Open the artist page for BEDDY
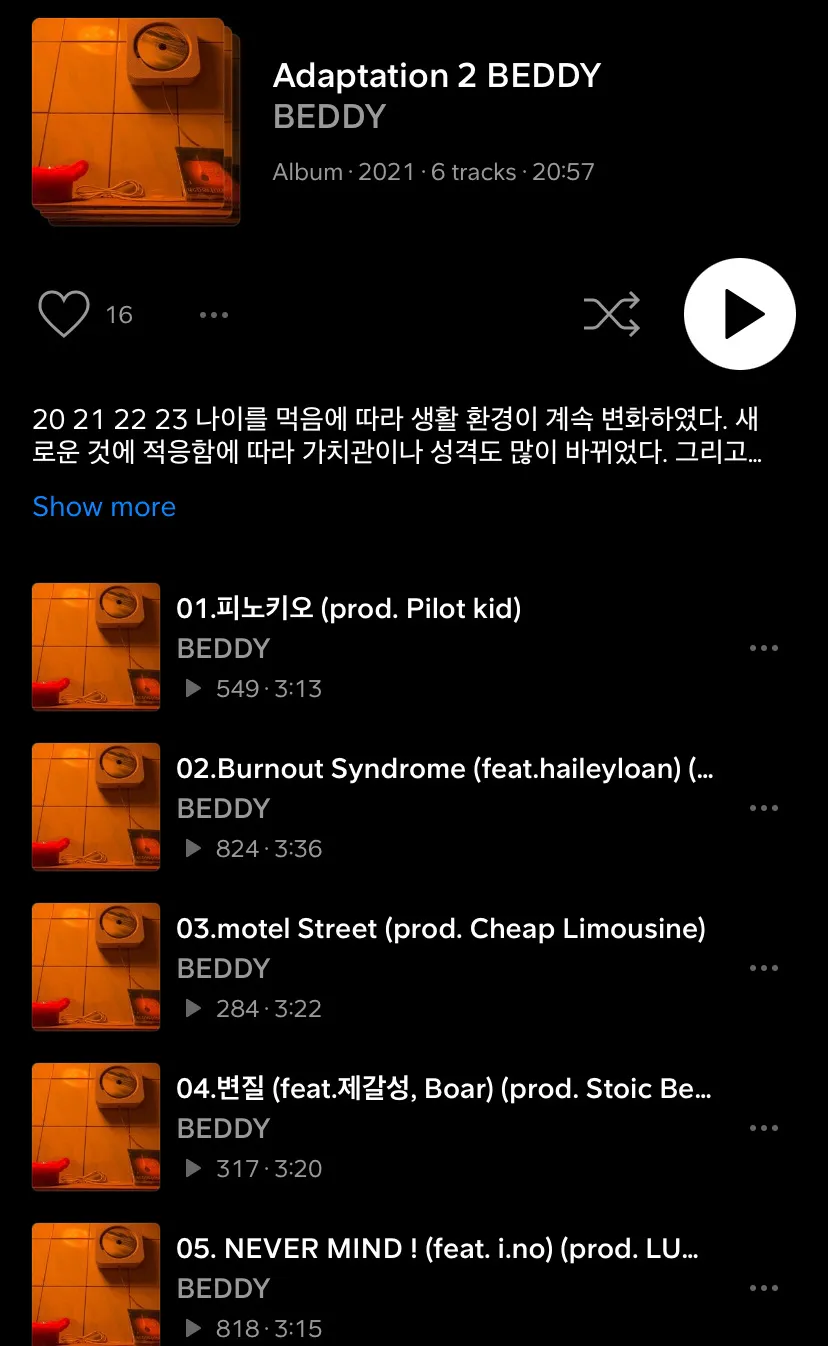 click(329, 117)
